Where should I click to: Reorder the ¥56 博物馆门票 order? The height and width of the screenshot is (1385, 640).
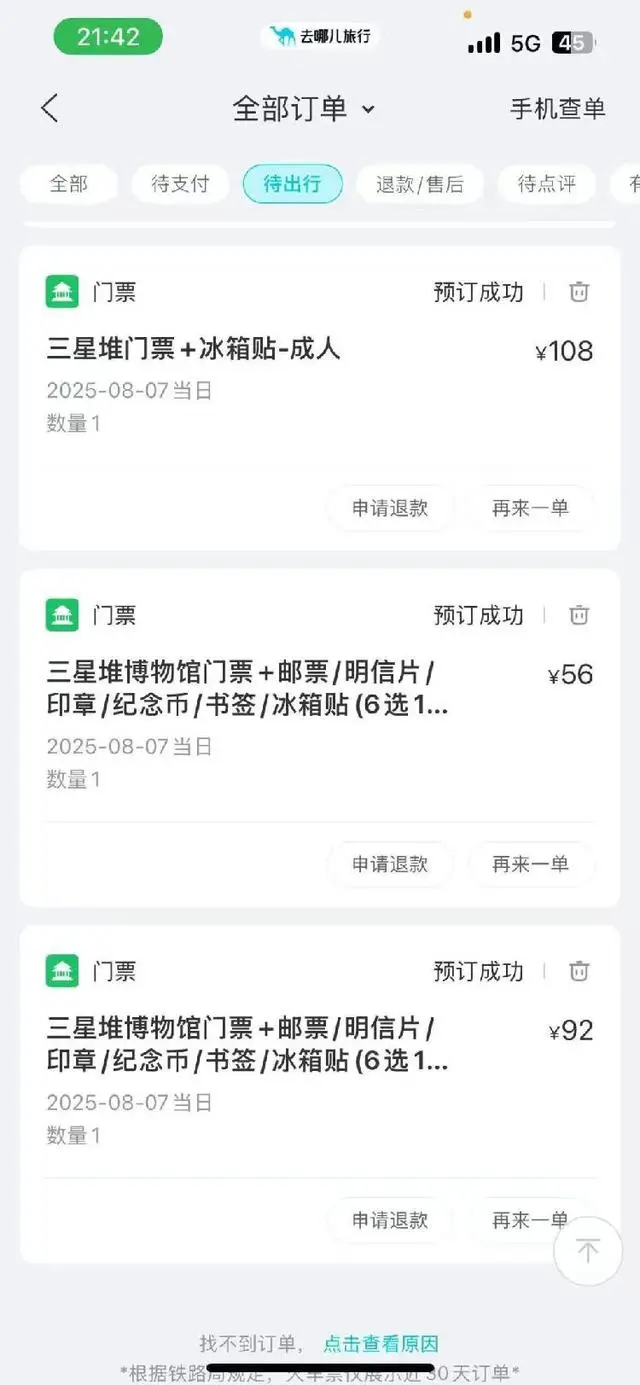point(530,864)
